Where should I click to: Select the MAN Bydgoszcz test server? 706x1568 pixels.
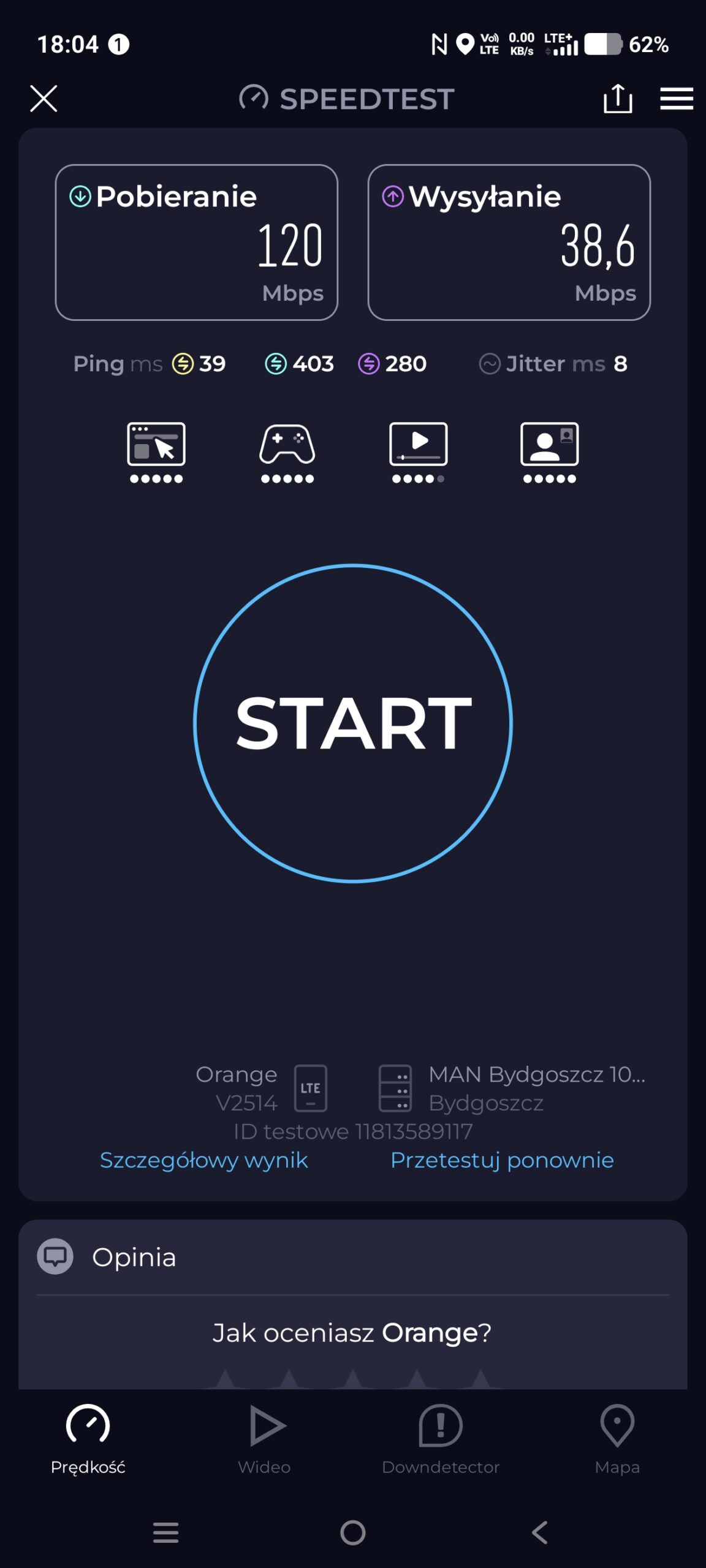[x=512, y=1088]
